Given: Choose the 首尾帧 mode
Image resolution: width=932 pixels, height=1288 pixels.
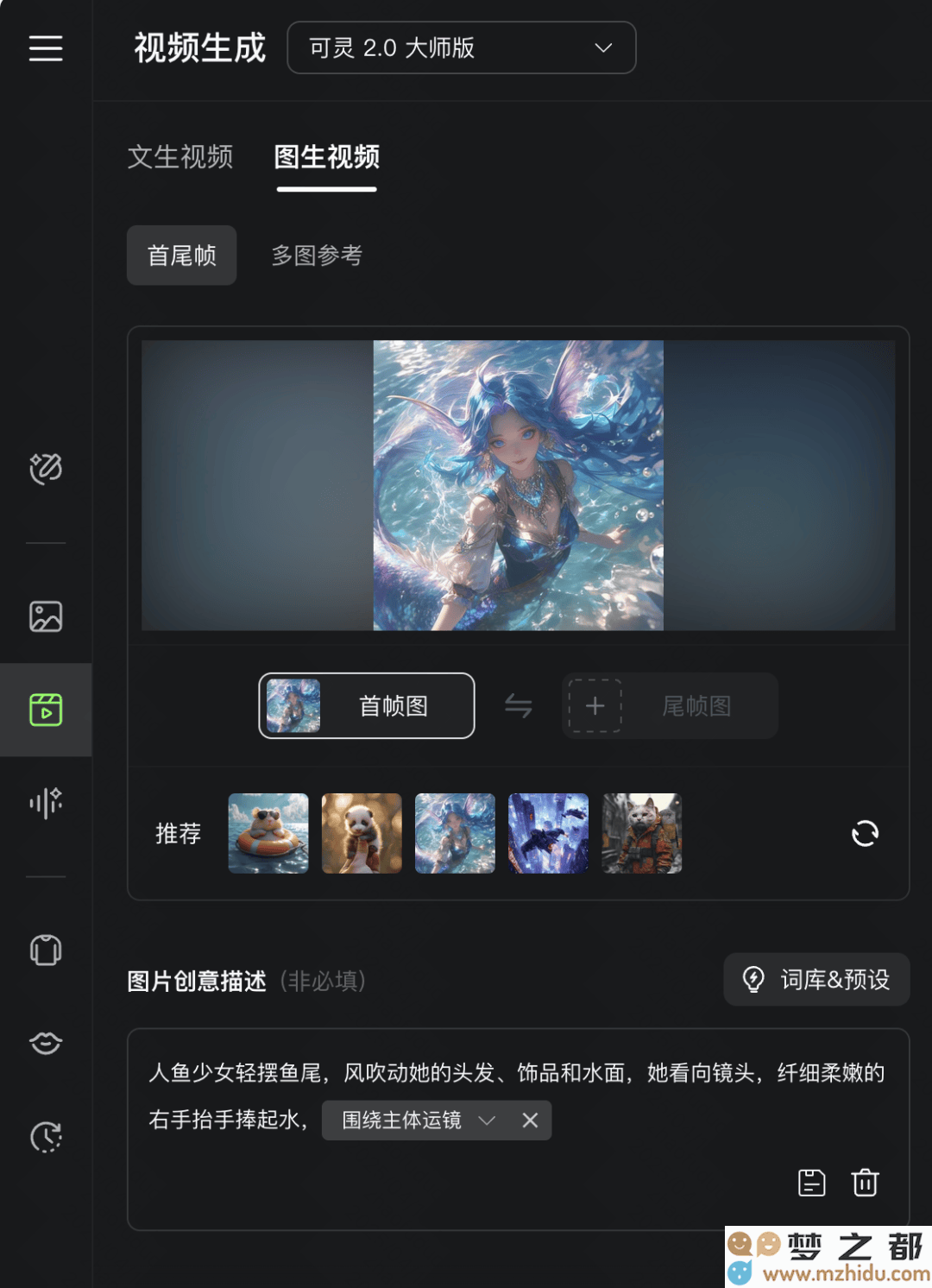Looking at the screenshot, I should pyautogui.click(x=181, y=256).
